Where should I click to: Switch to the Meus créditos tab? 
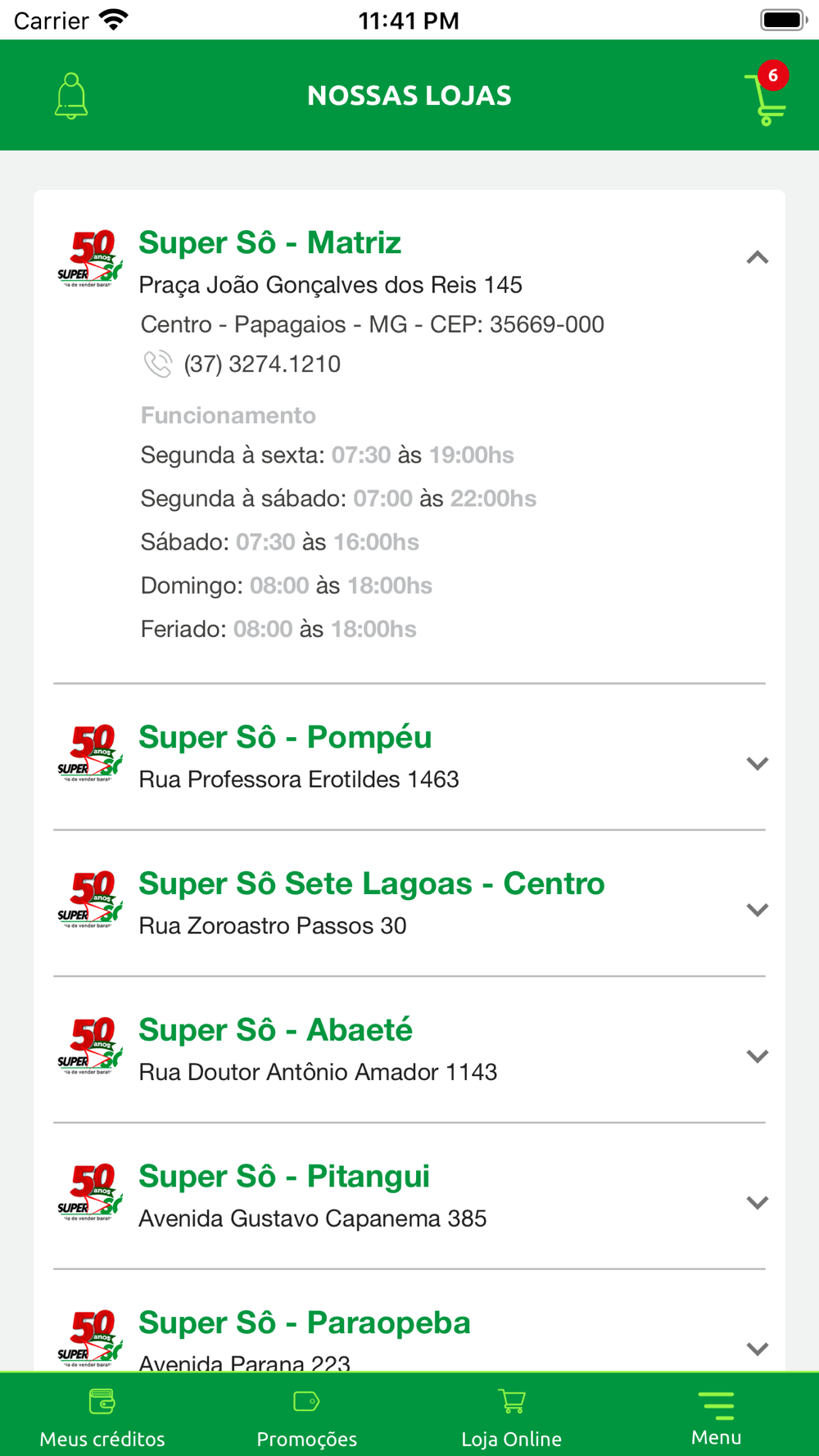102,1417
